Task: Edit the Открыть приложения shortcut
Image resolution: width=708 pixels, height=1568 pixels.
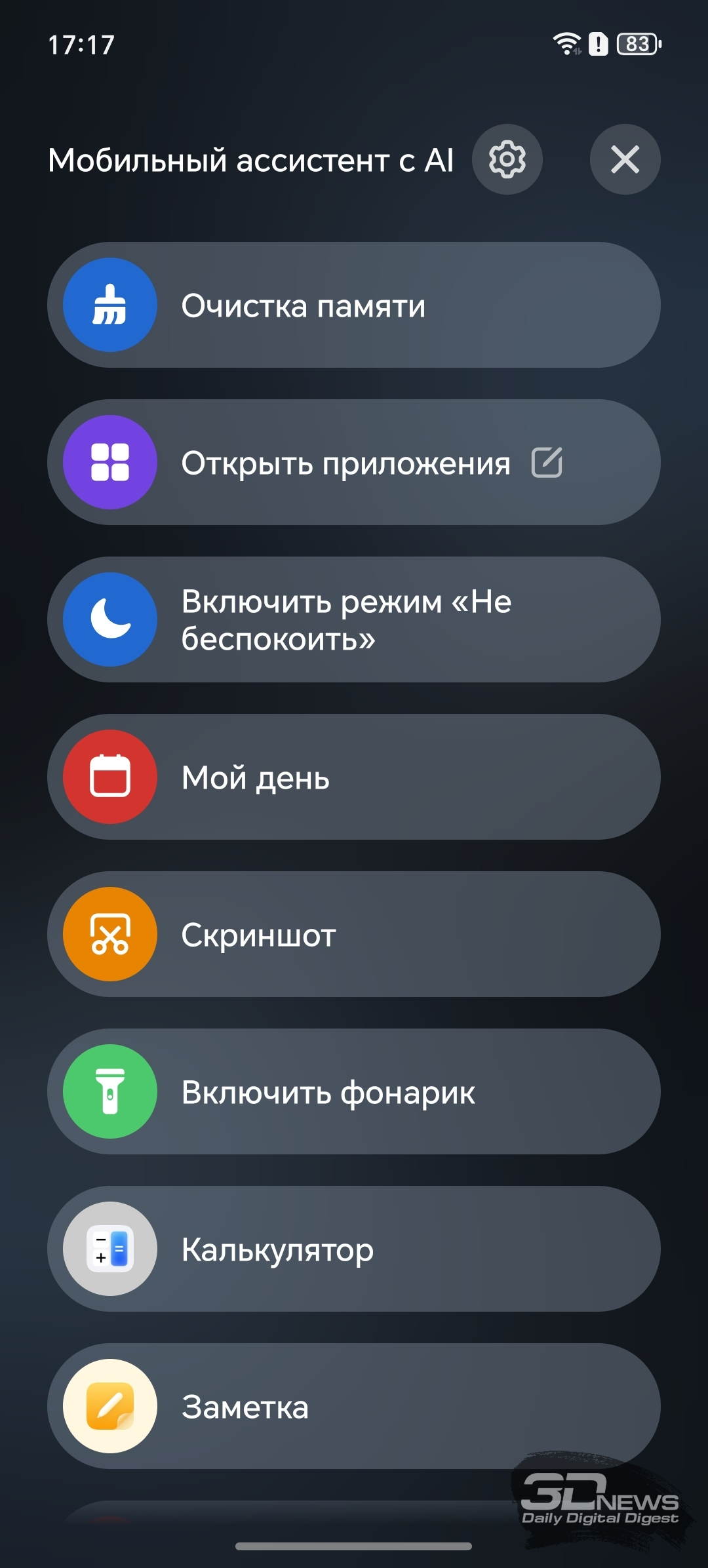Action: (547, 463)
